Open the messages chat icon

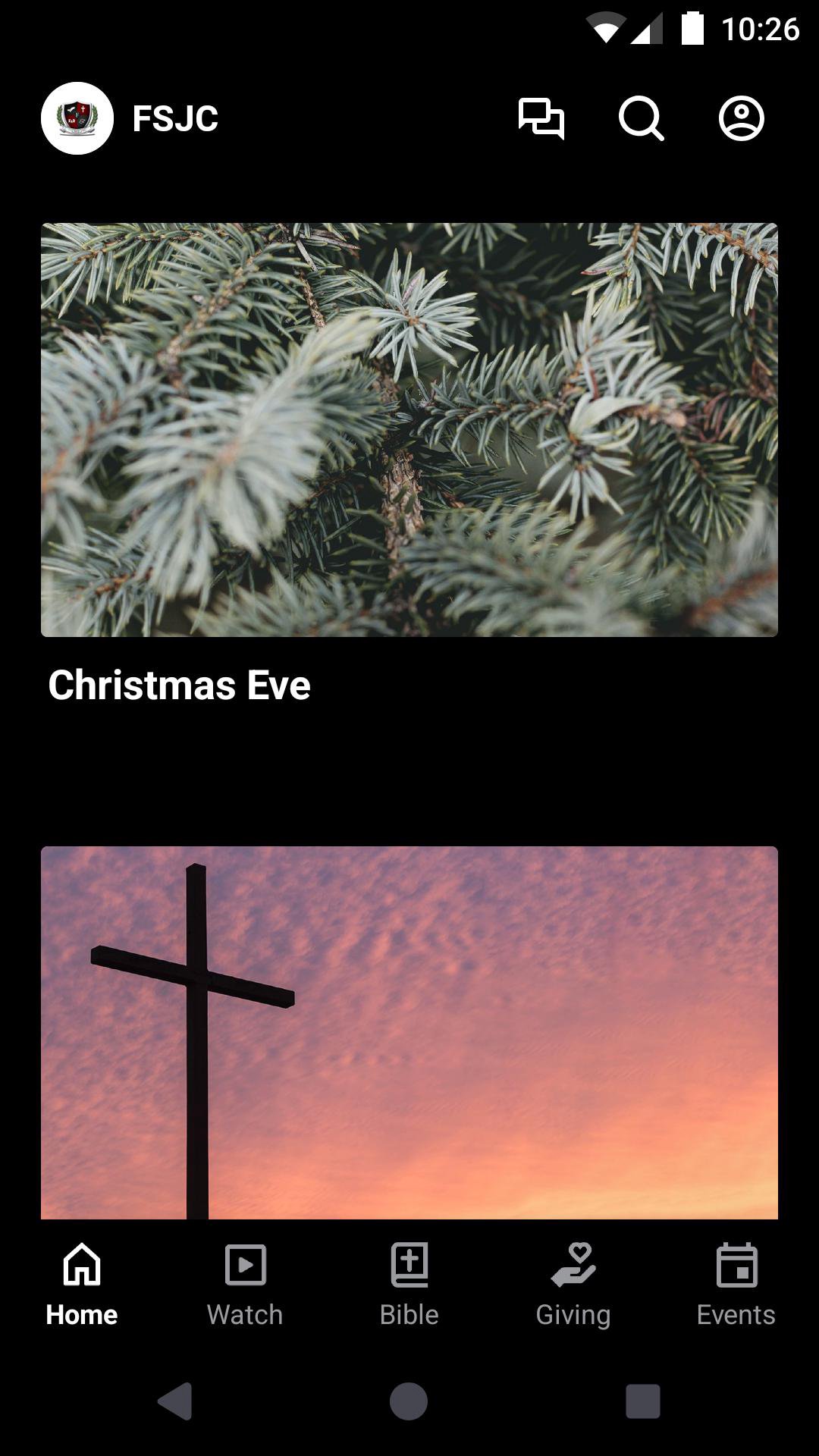[x=541, y=118]
